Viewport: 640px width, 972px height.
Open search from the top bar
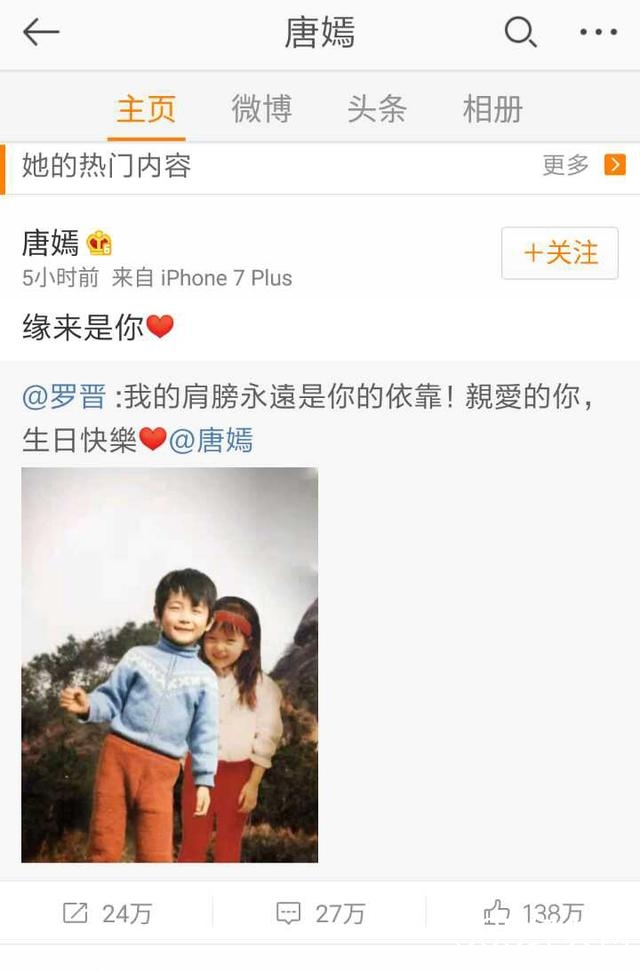coord(519,33)
